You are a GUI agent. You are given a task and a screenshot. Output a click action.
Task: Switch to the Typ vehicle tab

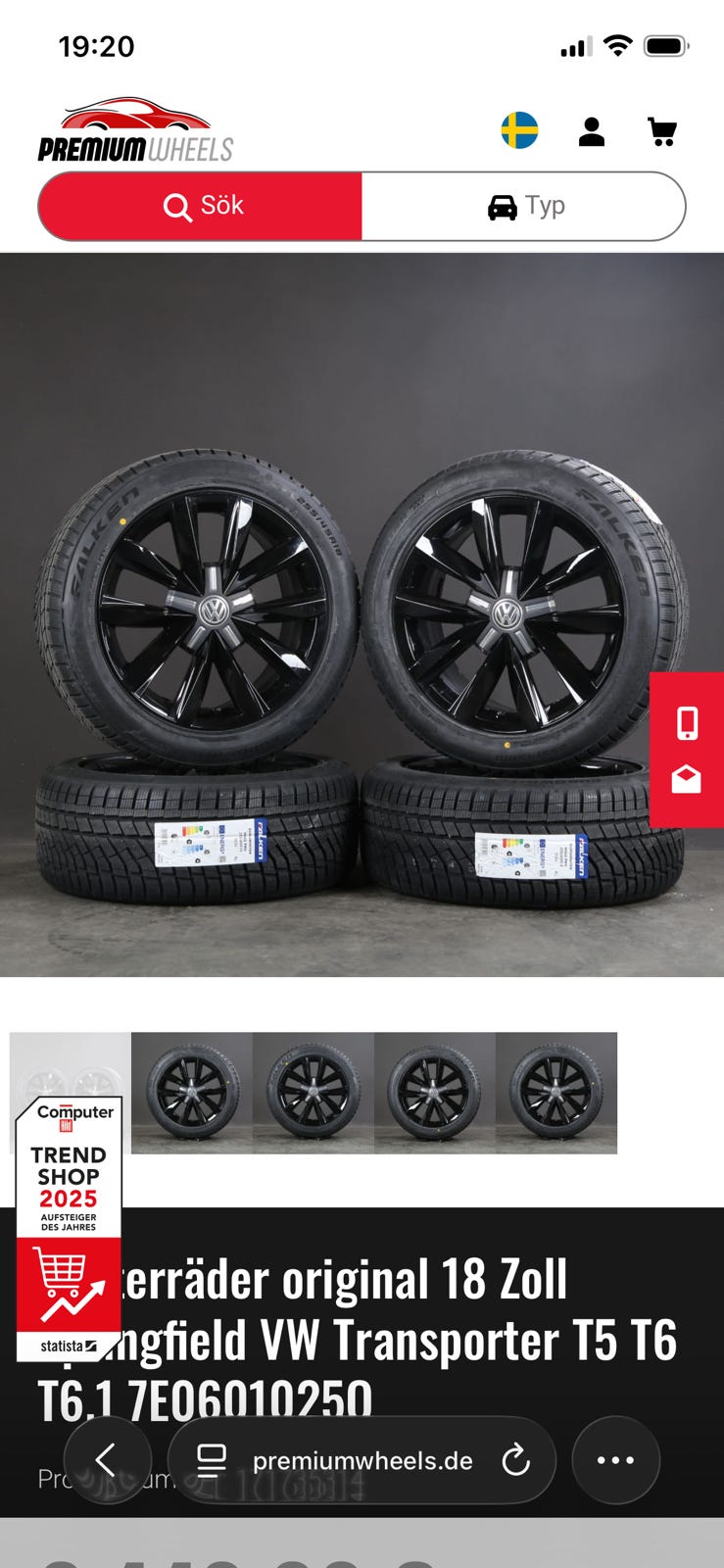524,206
